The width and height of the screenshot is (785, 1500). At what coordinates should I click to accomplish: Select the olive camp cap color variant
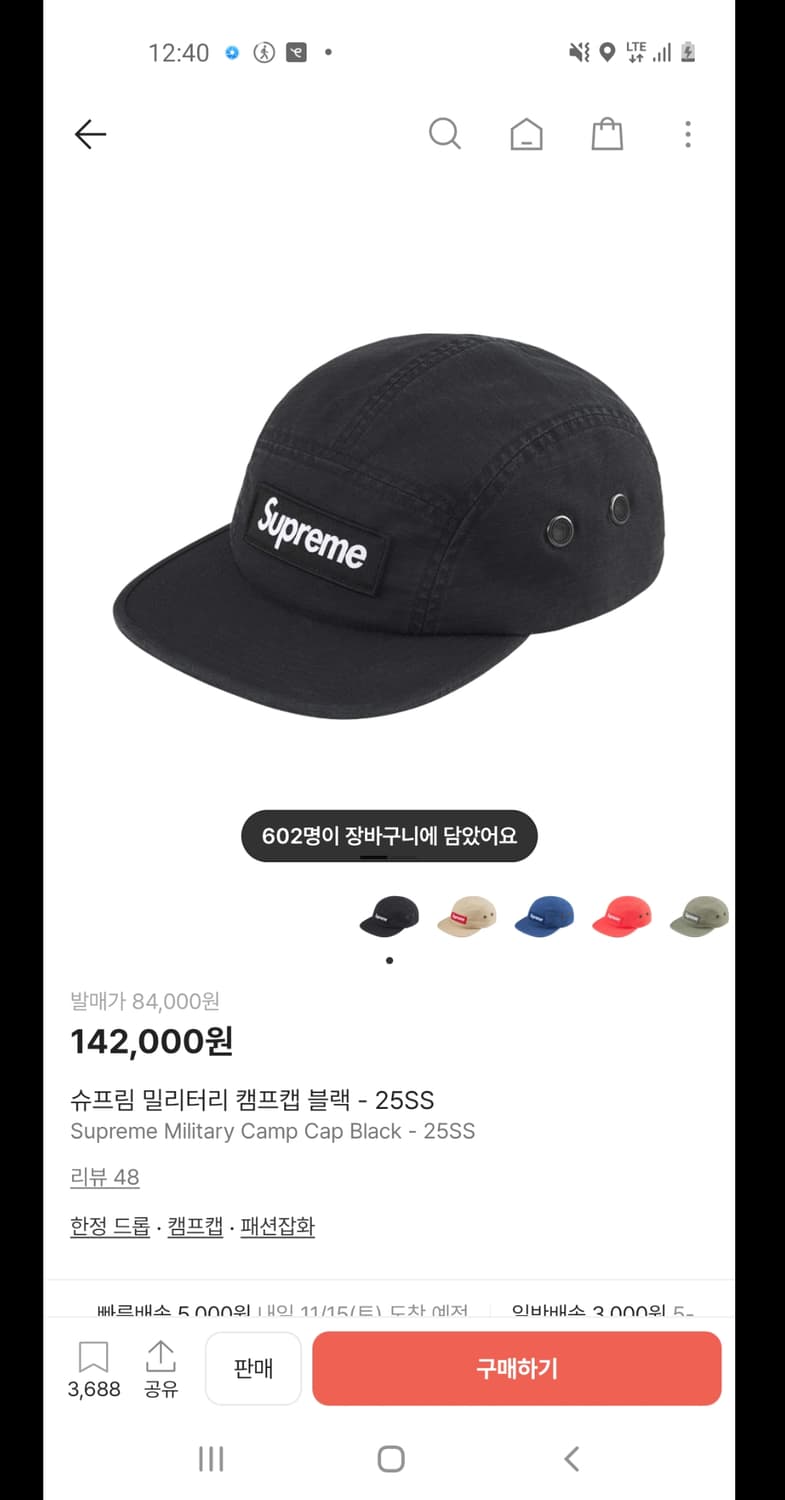tap(698, 916)
